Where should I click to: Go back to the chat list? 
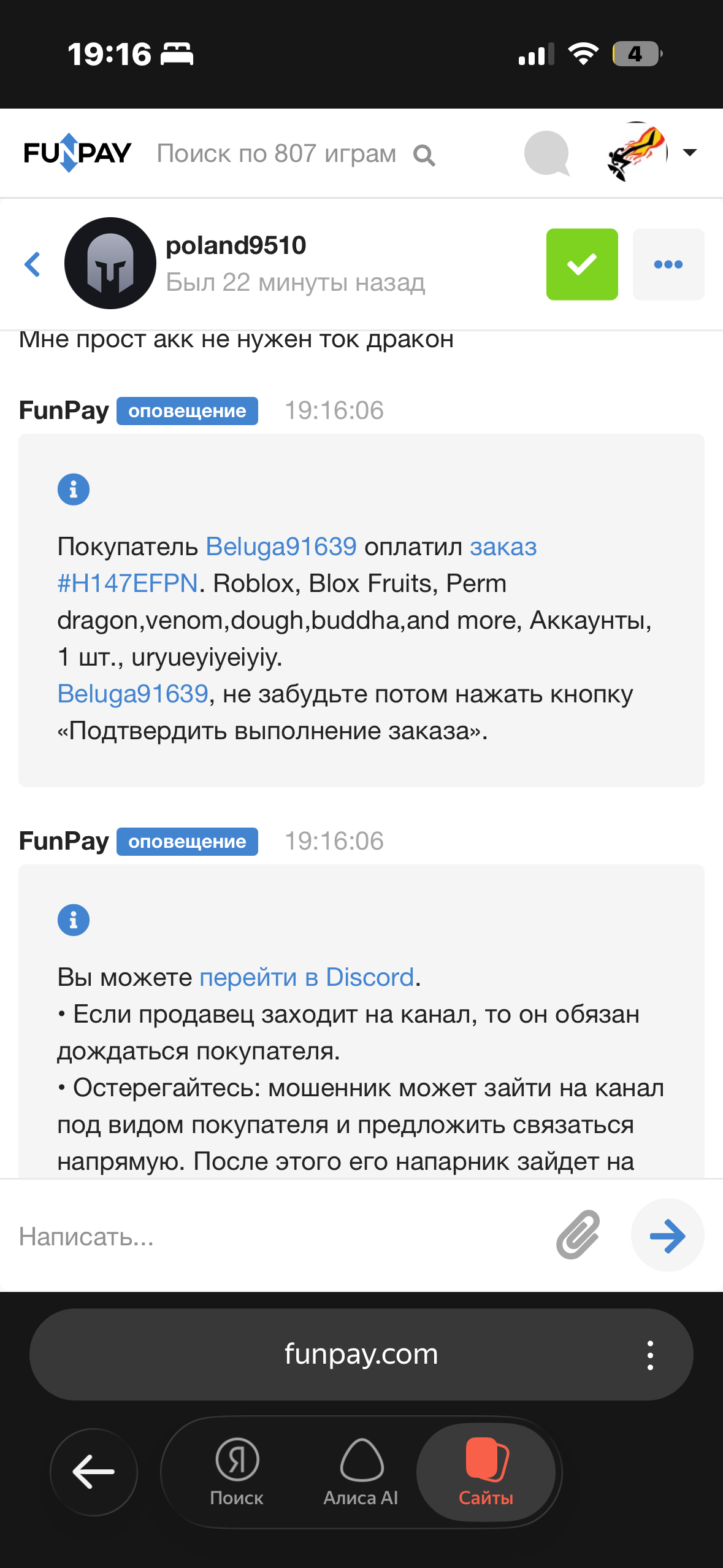click(x=33, y=264)
